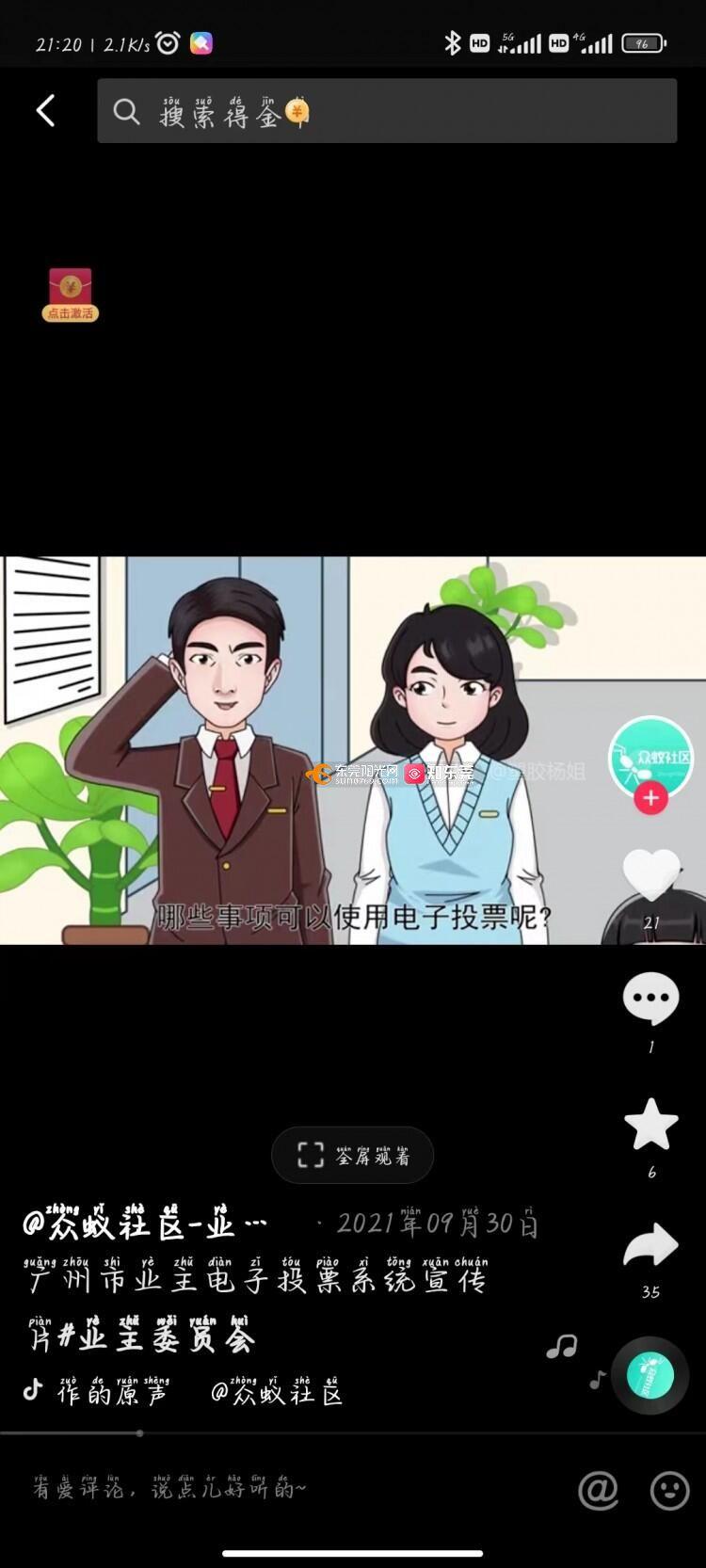Open 众蚁社区 creator avatar profile
The height and width of the screenshot is (1568, 706).
pos(650,756)
